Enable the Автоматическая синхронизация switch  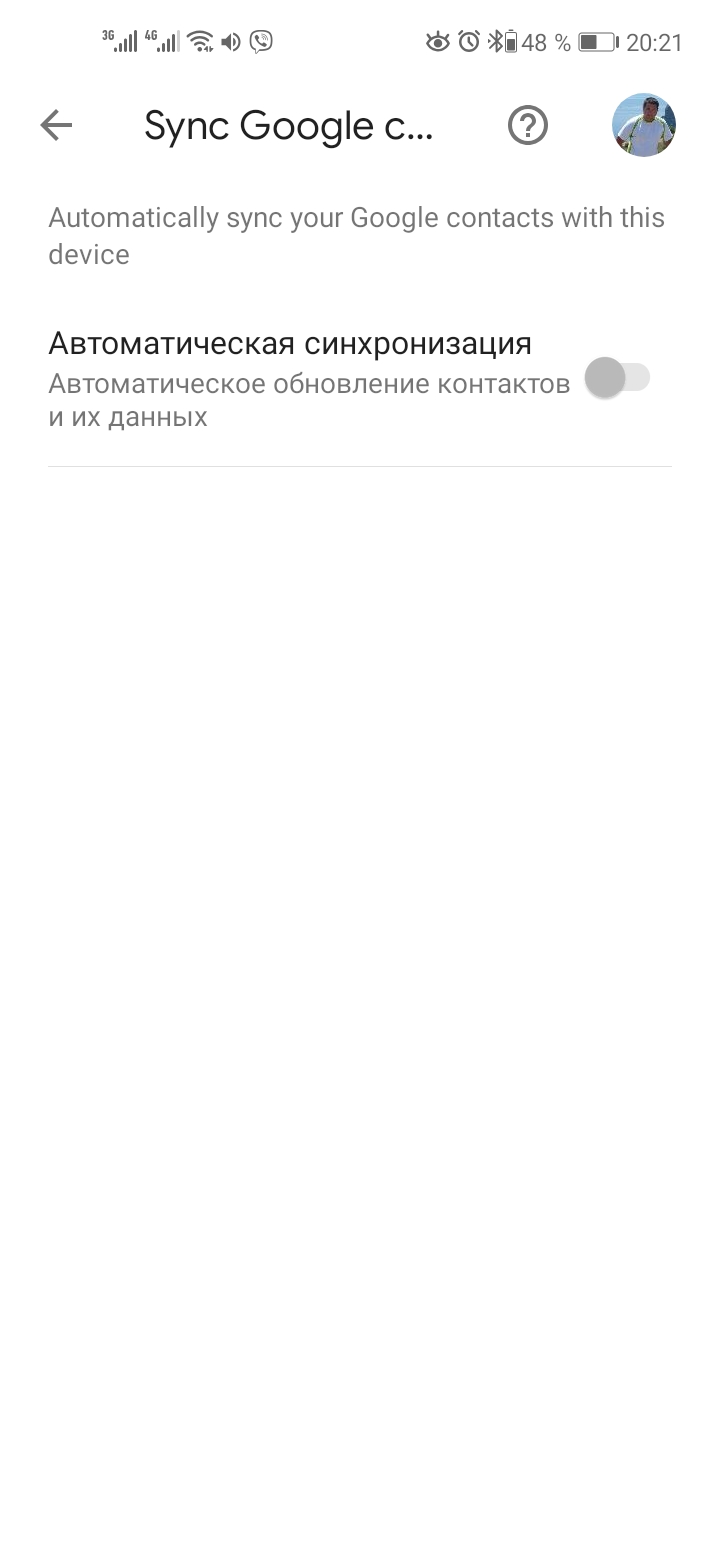[x=617, y=378]
